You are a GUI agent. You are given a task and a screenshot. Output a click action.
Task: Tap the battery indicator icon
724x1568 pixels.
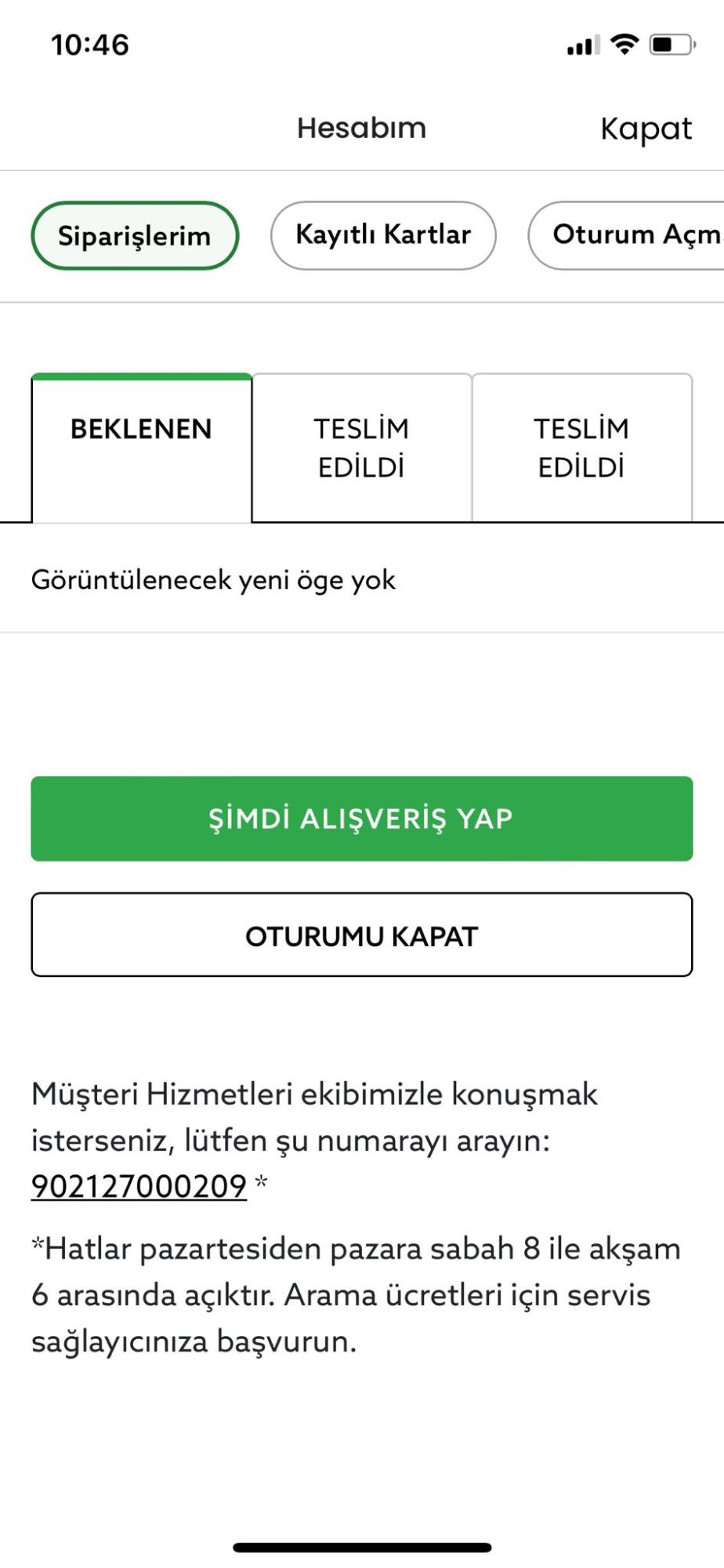click(x=670, y=46)
